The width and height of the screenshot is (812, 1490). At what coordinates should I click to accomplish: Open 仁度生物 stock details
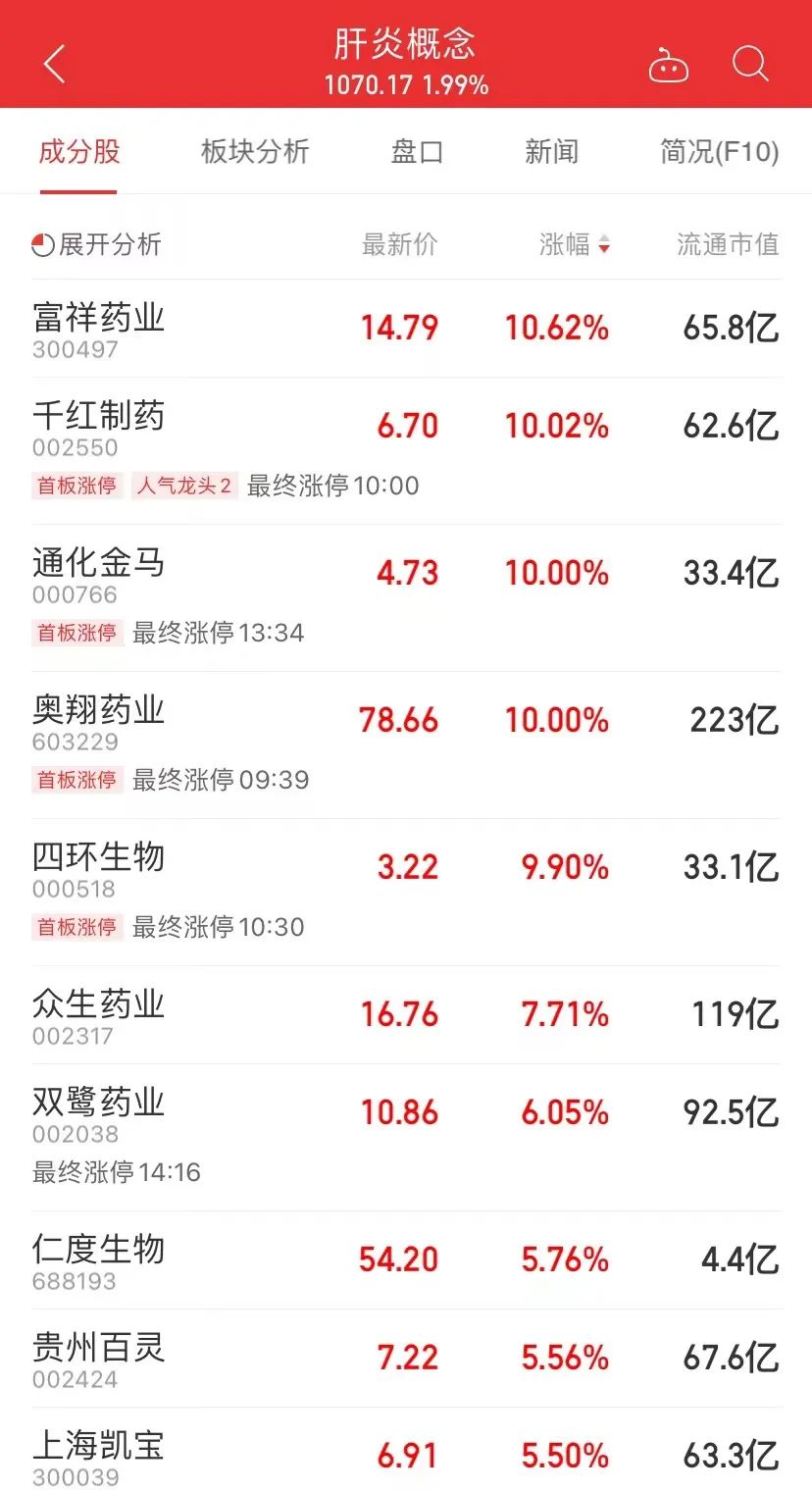(406, 1260)
